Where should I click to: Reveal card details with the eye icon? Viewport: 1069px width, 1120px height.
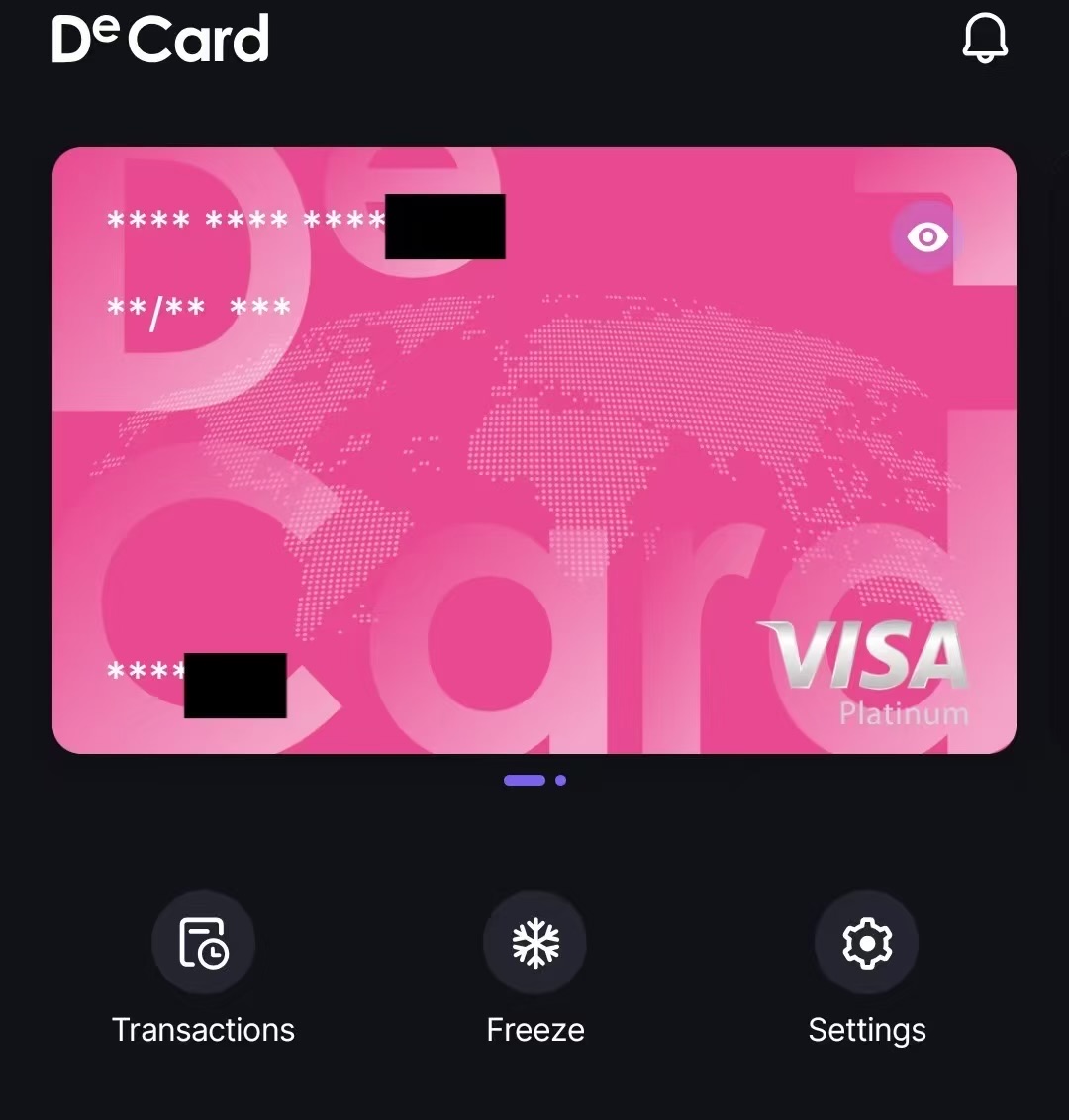[x=927, y=237]
